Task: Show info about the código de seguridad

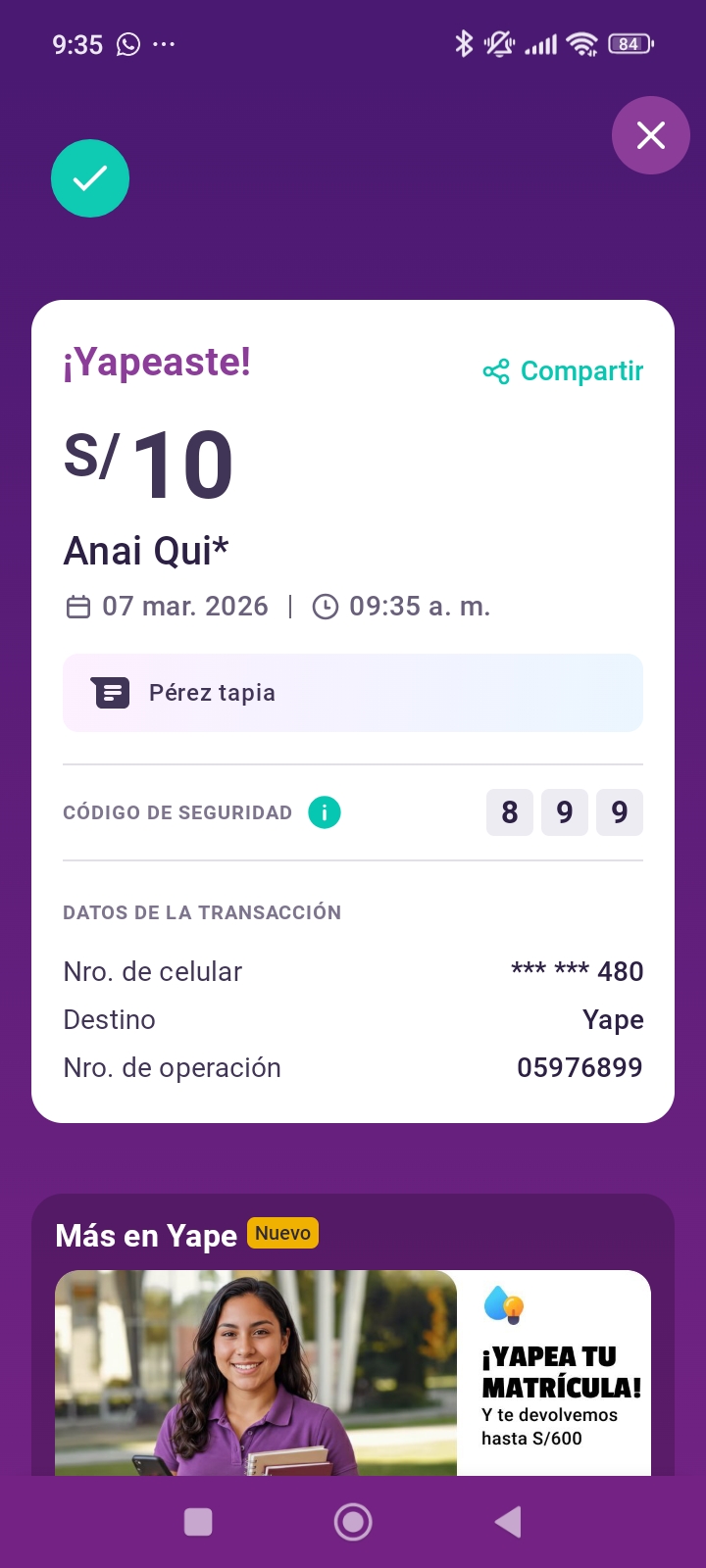Action: (x=325, y=812)
